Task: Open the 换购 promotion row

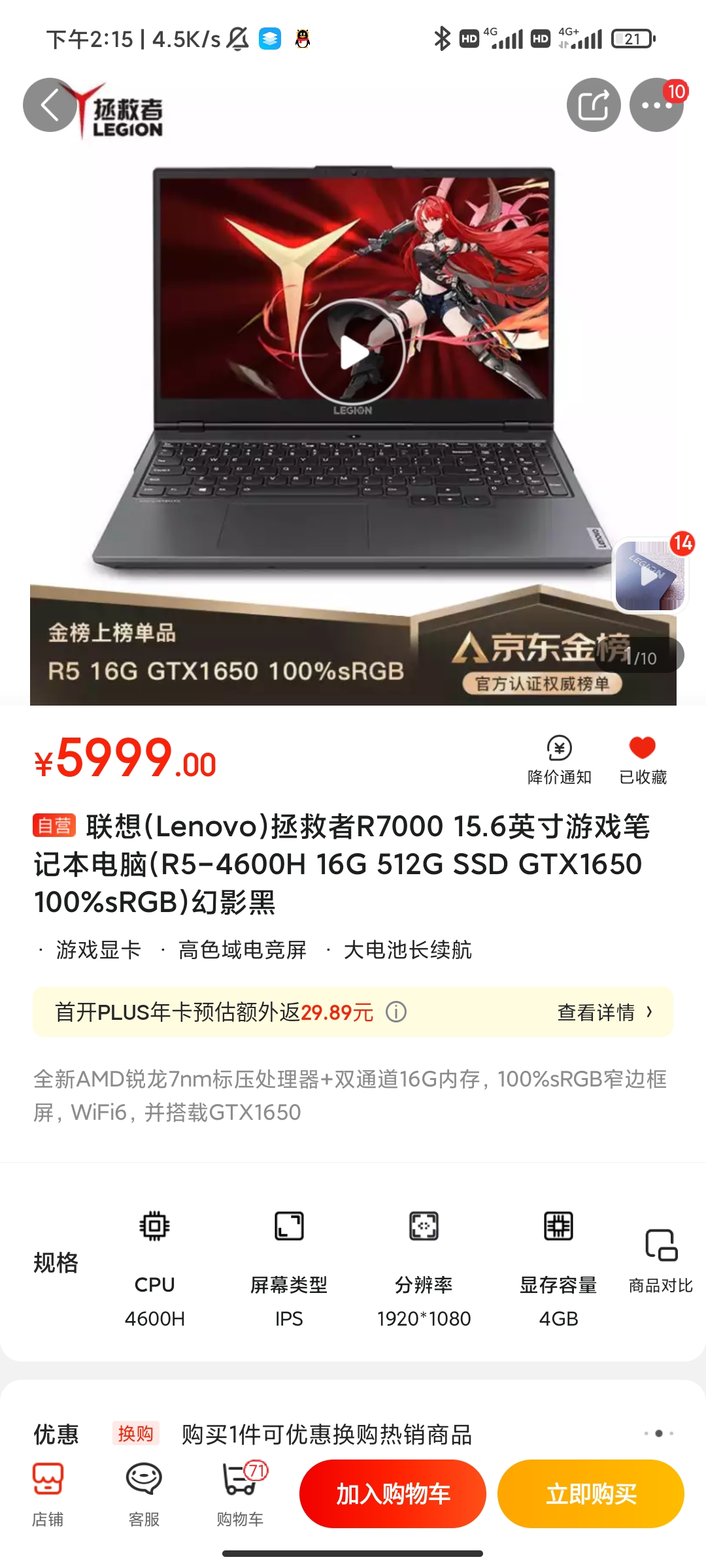Action: click(x=327, y=1434)
